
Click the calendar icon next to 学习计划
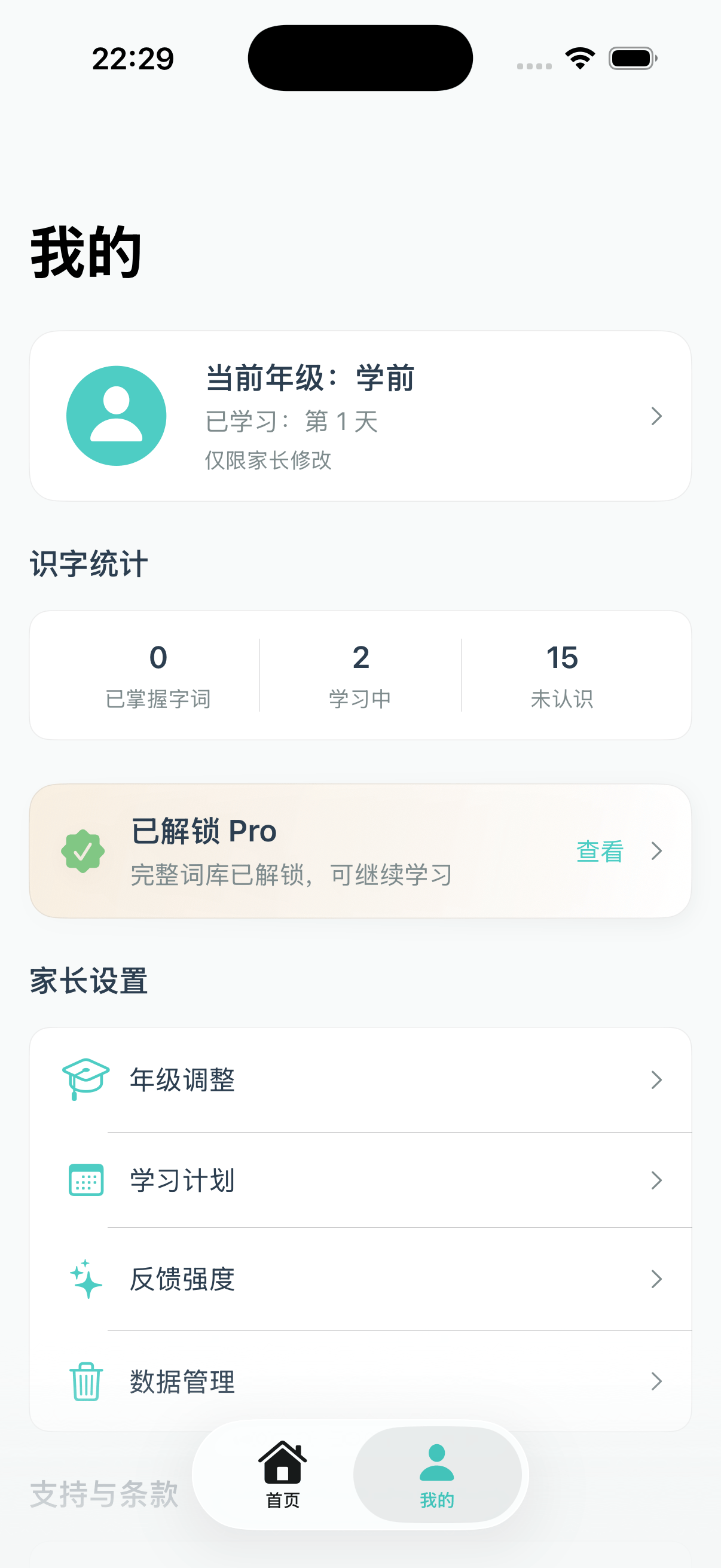85,1180
